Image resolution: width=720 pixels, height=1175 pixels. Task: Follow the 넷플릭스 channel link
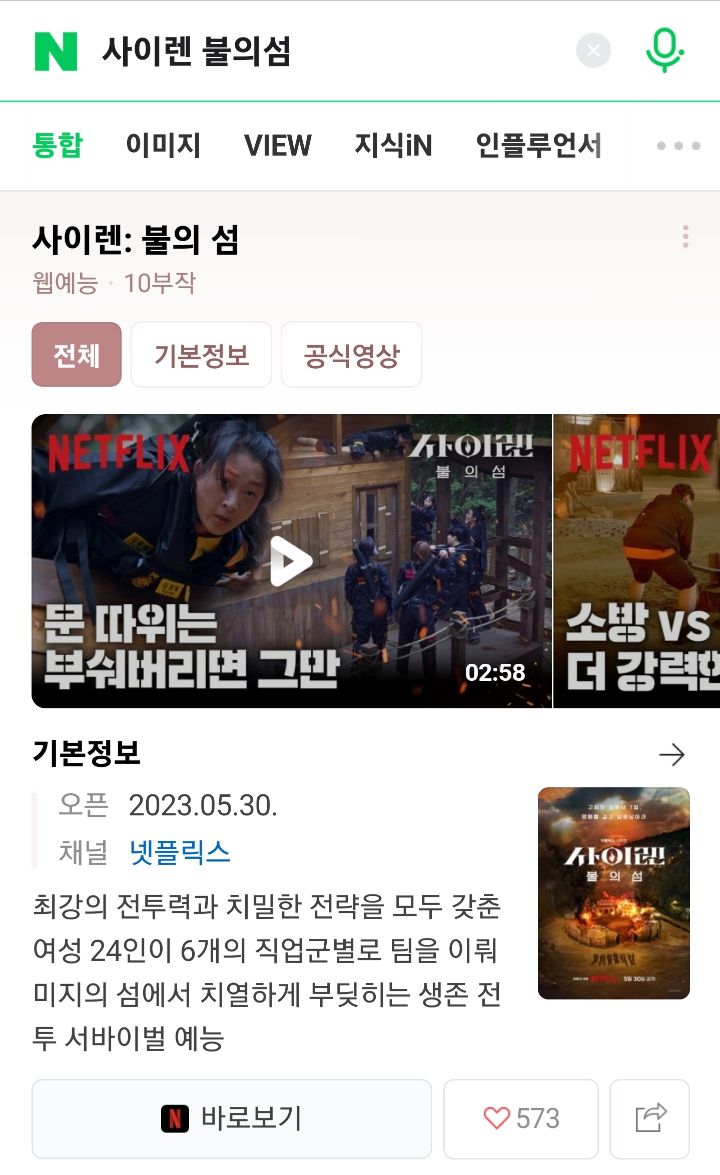[x=180, y=852]
